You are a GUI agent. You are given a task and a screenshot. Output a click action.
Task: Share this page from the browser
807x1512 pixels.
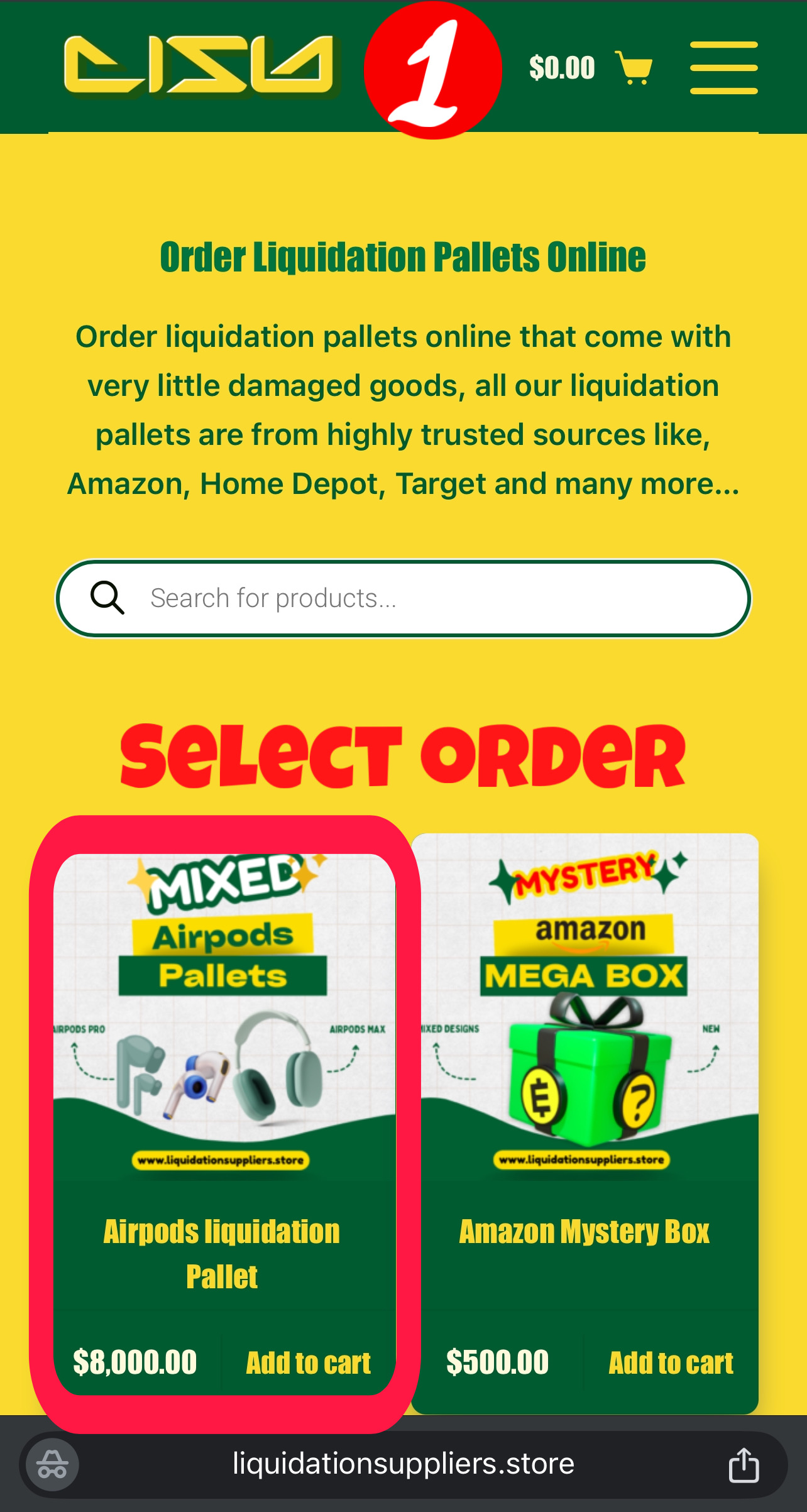(x=744, y=1464)
